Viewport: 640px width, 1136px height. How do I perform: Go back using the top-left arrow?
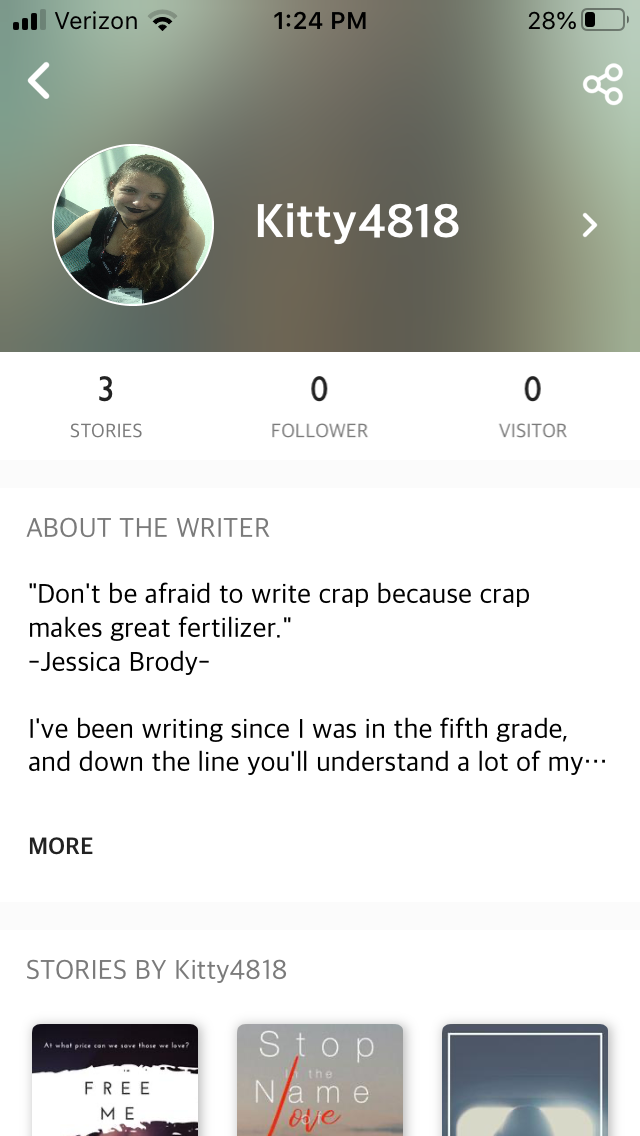[x=39, y=81]
